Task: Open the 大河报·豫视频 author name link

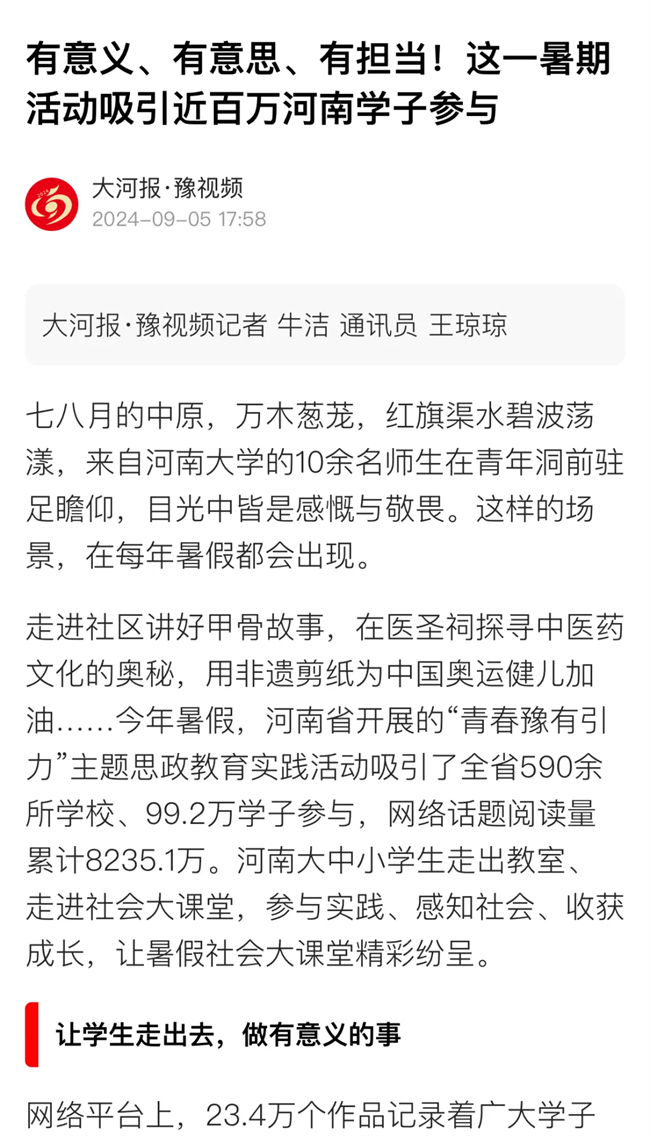Action: tap(167, 188)
